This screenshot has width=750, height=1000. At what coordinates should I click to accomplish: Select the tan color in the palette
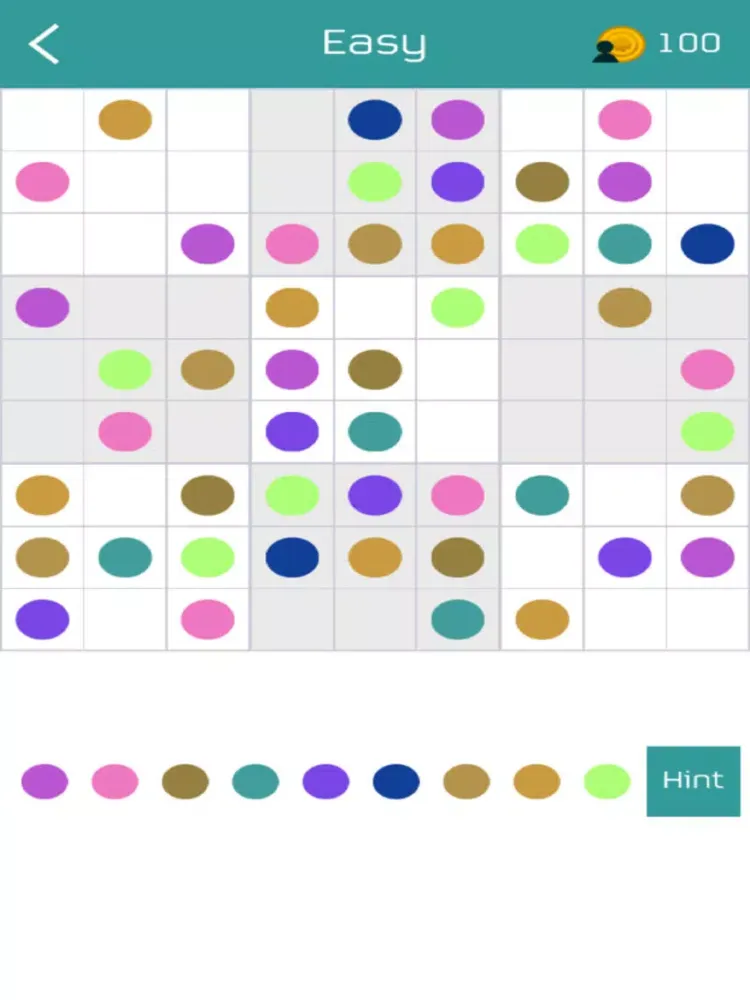467,781
